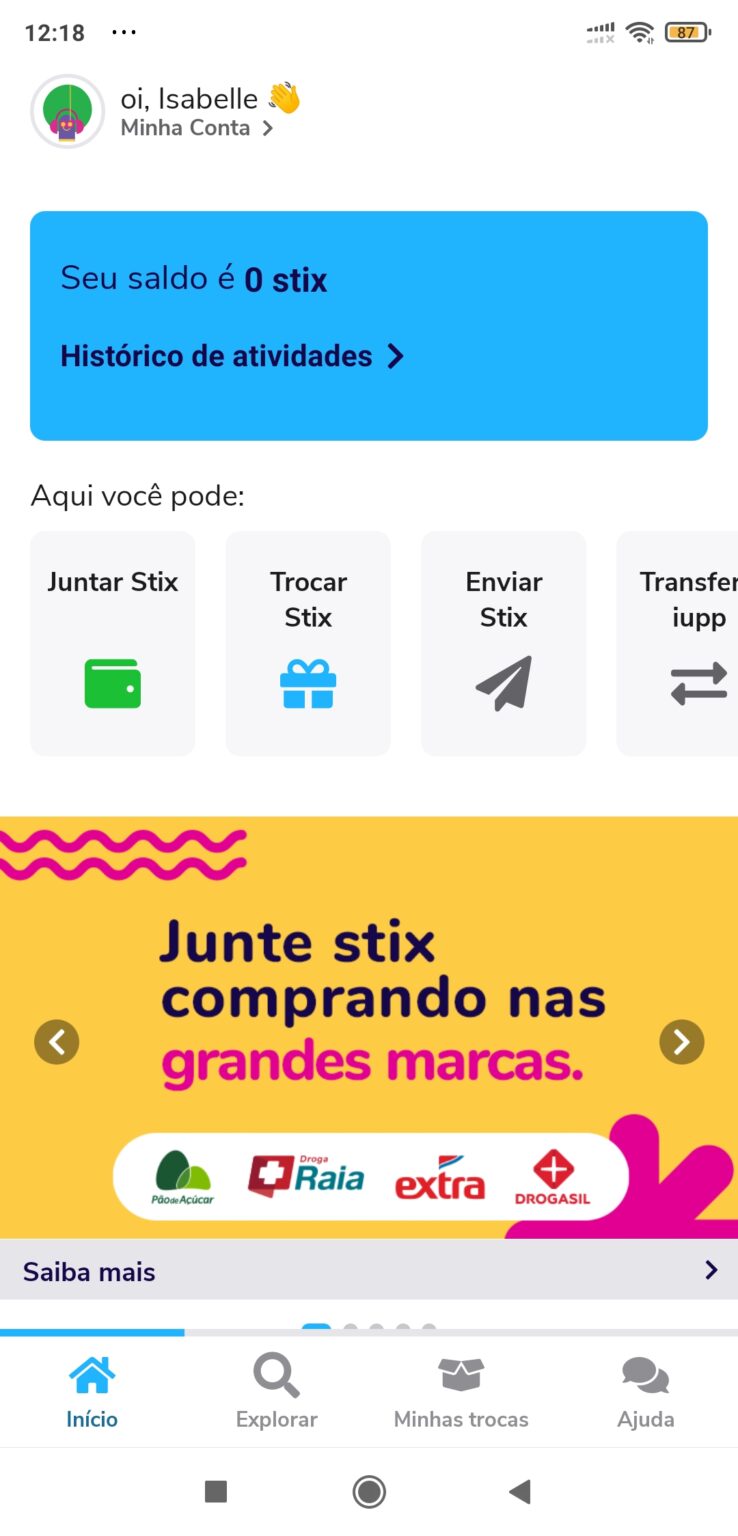Choose the Enviar Stix card
Screen dimensions: 738x1536
point(503,643)
